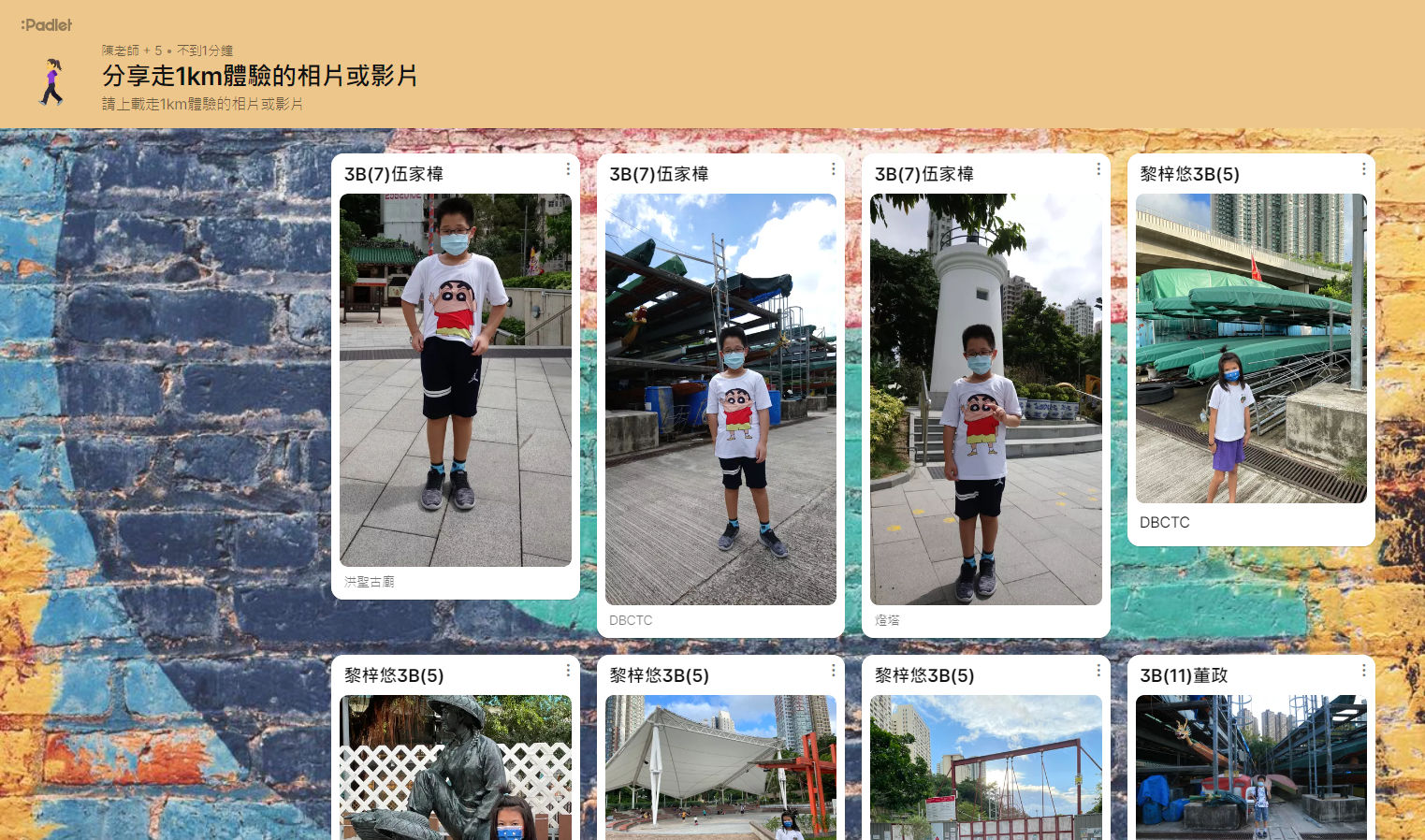Open 黎梓悠's photo of the swing set
Screen dimensions: 1425x840
(985, 767)
